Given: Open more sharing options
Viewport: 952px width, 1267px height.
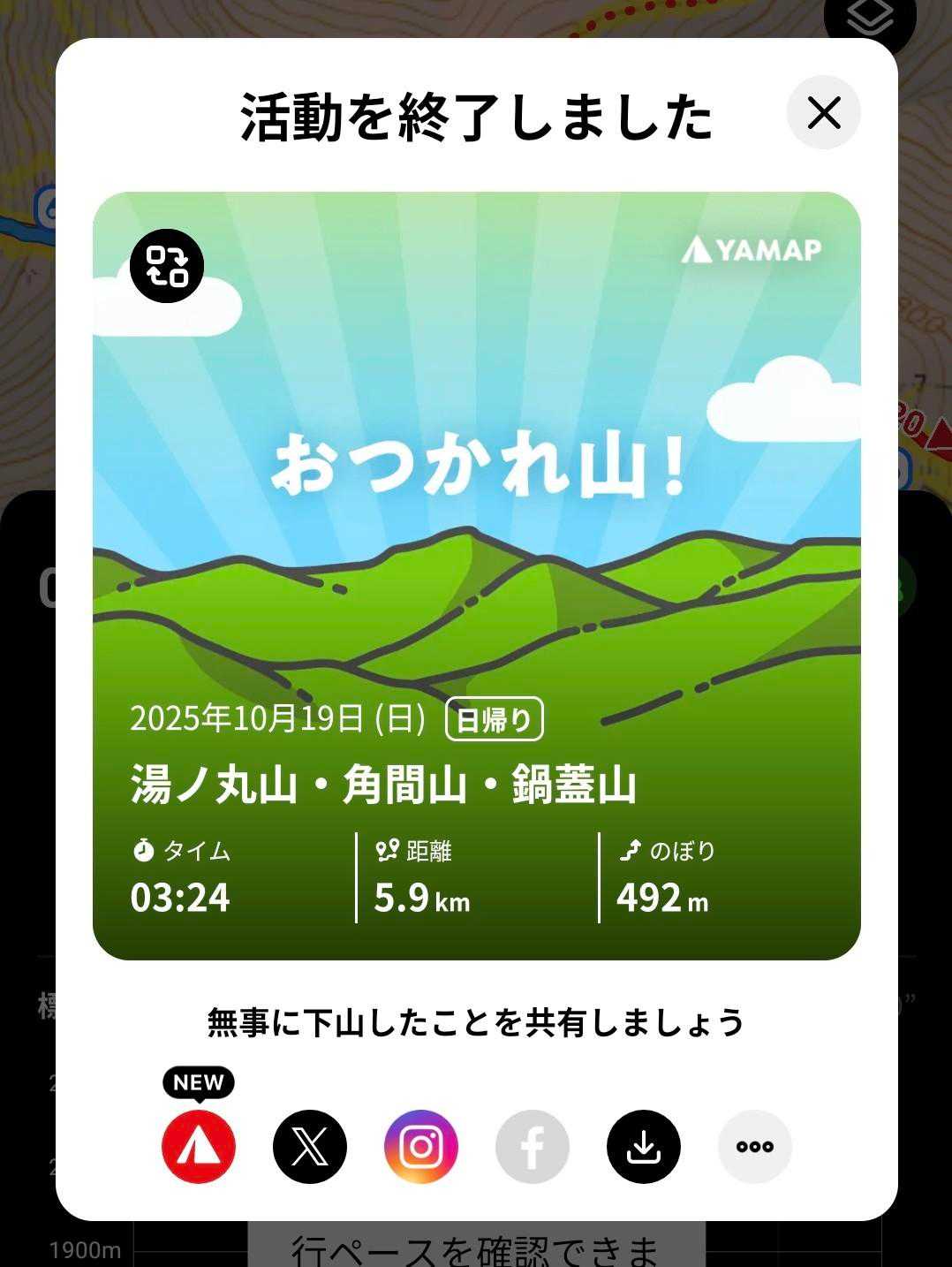Looking at the screenshot, I should pos(755,1147).
